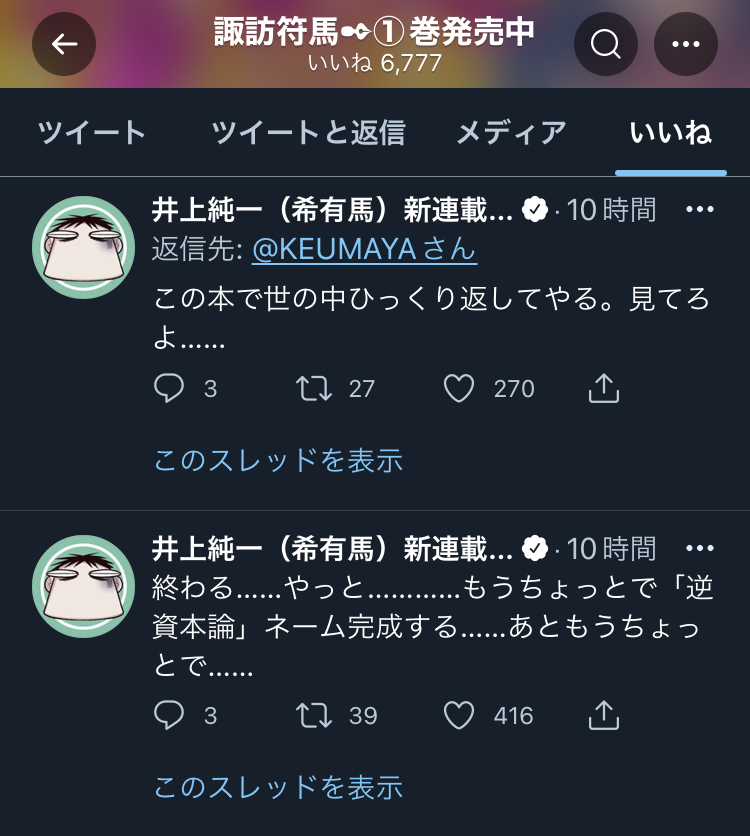Image resolution: width=750 pixels, height=836 pixels.
Task: Retweet the tweet with 27 retweets
Action: 315,388
